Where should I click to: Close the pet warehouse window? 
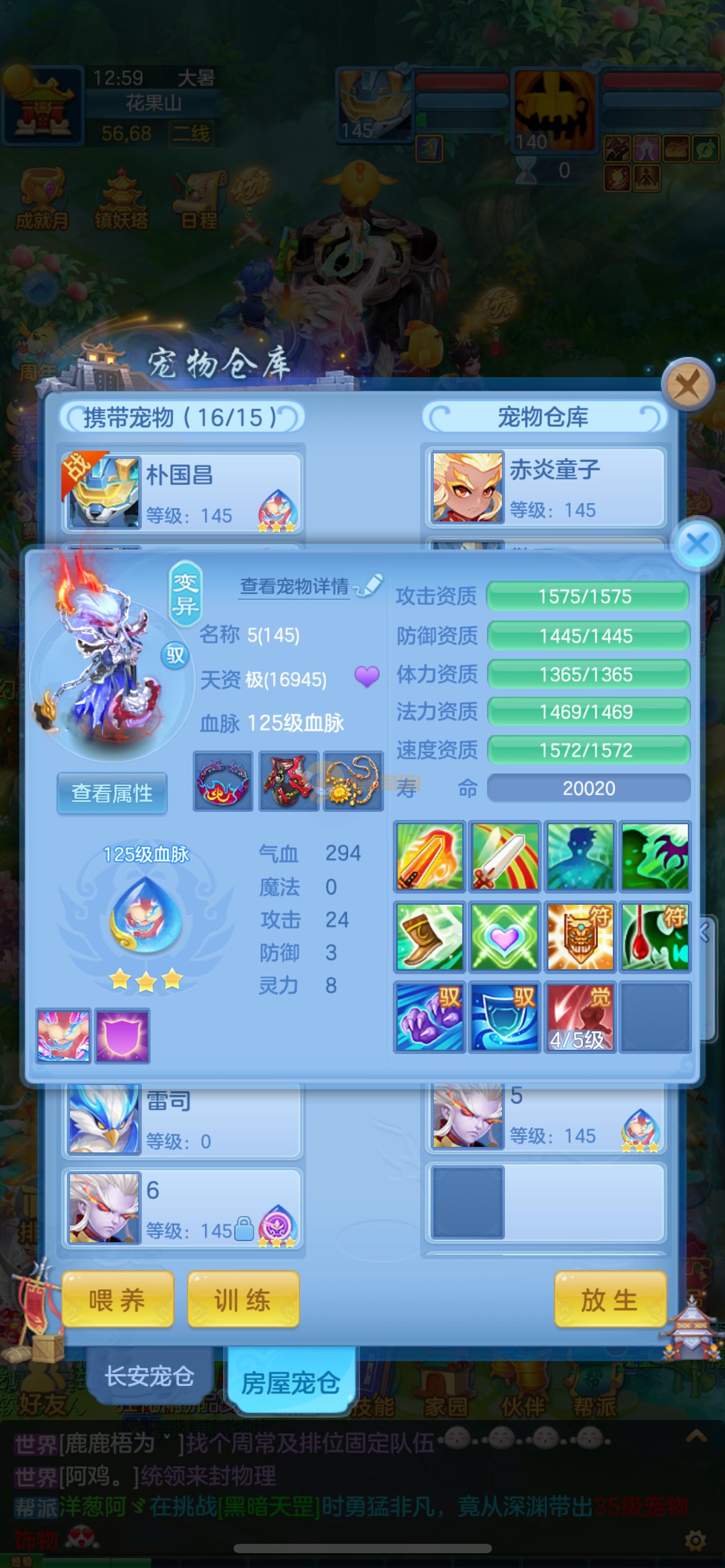687,386
